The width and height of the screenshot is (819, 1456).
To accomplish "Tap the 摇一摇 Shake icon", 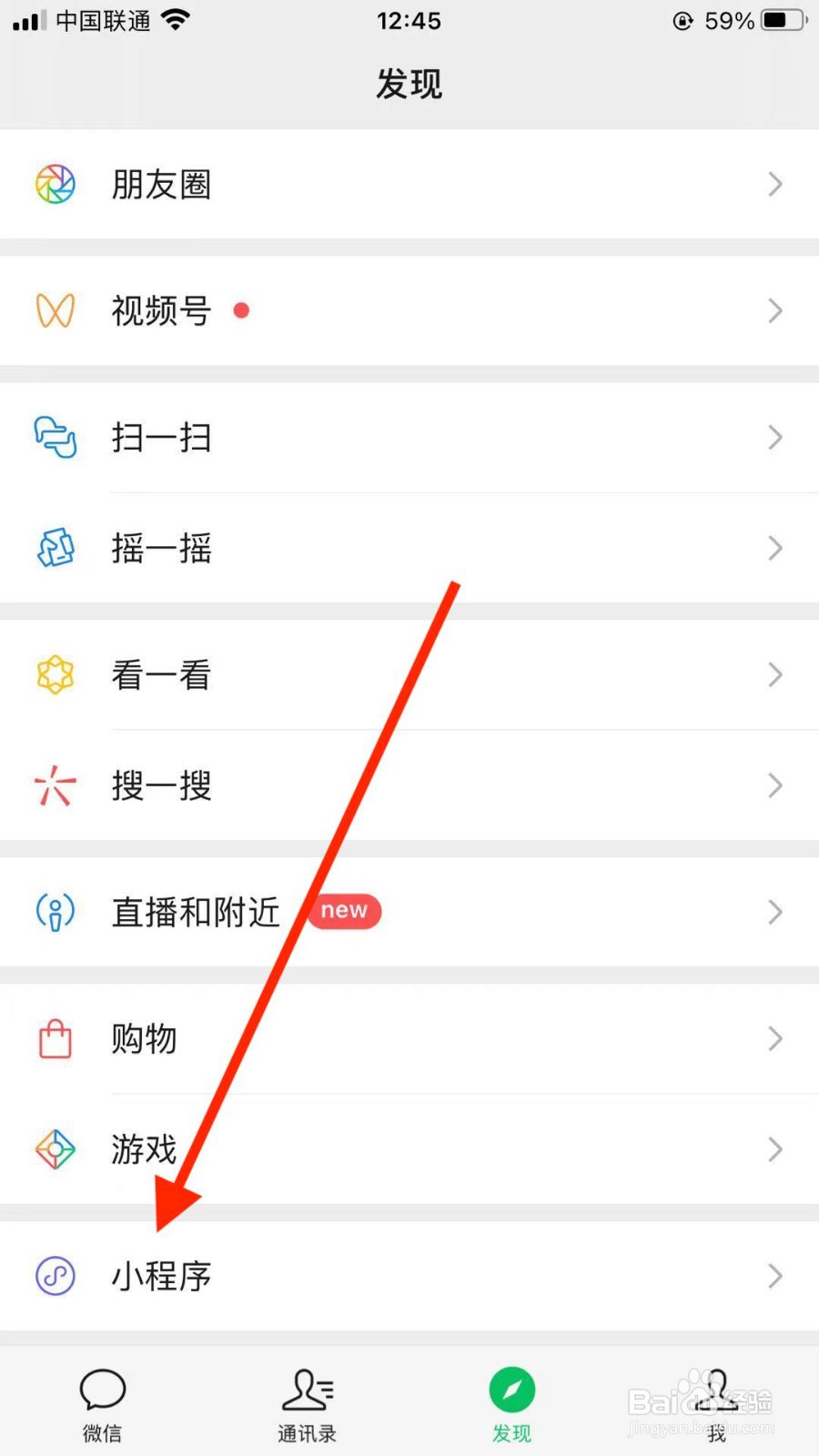I will [x=55, y=548].
